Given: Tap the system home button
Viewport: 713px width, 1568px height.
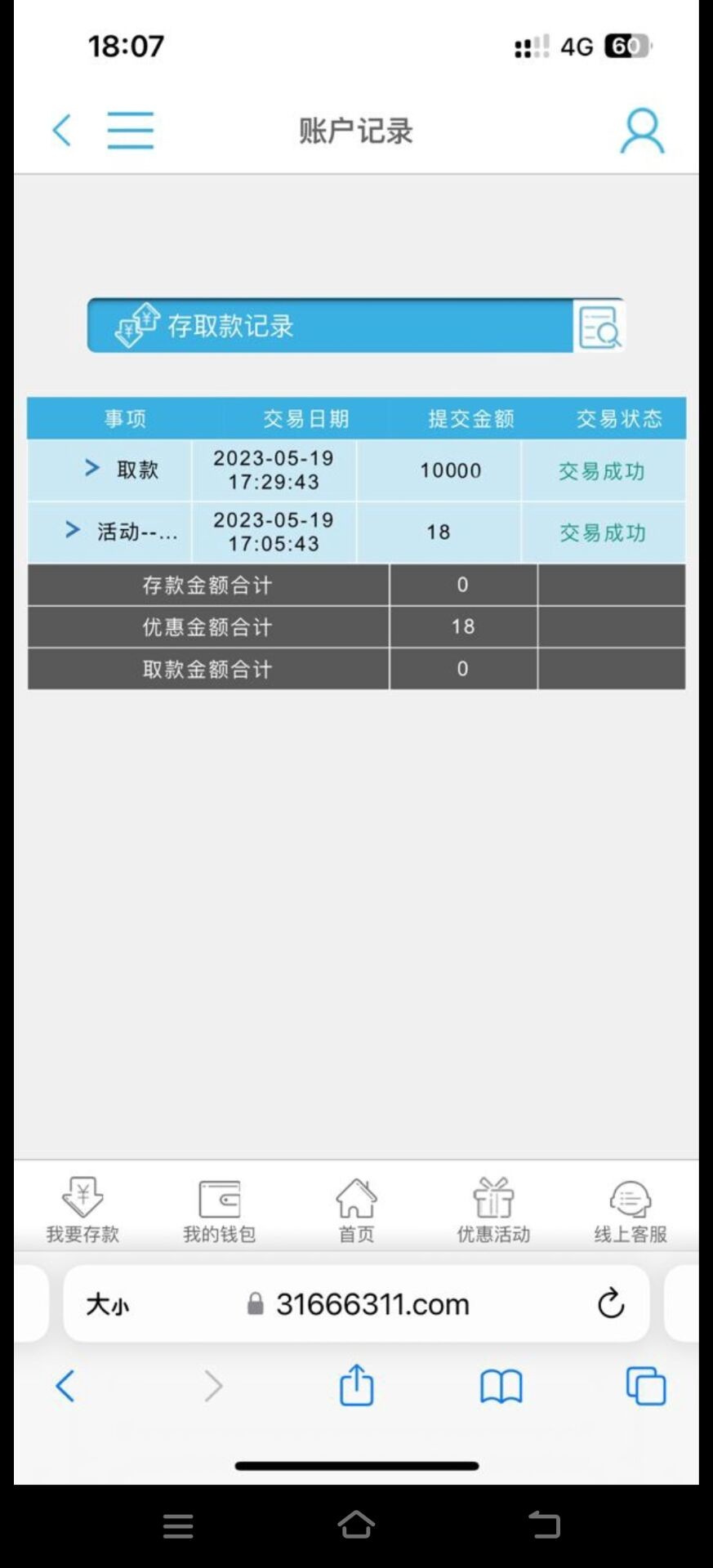Looking at the screenshot, I should click(x=356, y=1524).
